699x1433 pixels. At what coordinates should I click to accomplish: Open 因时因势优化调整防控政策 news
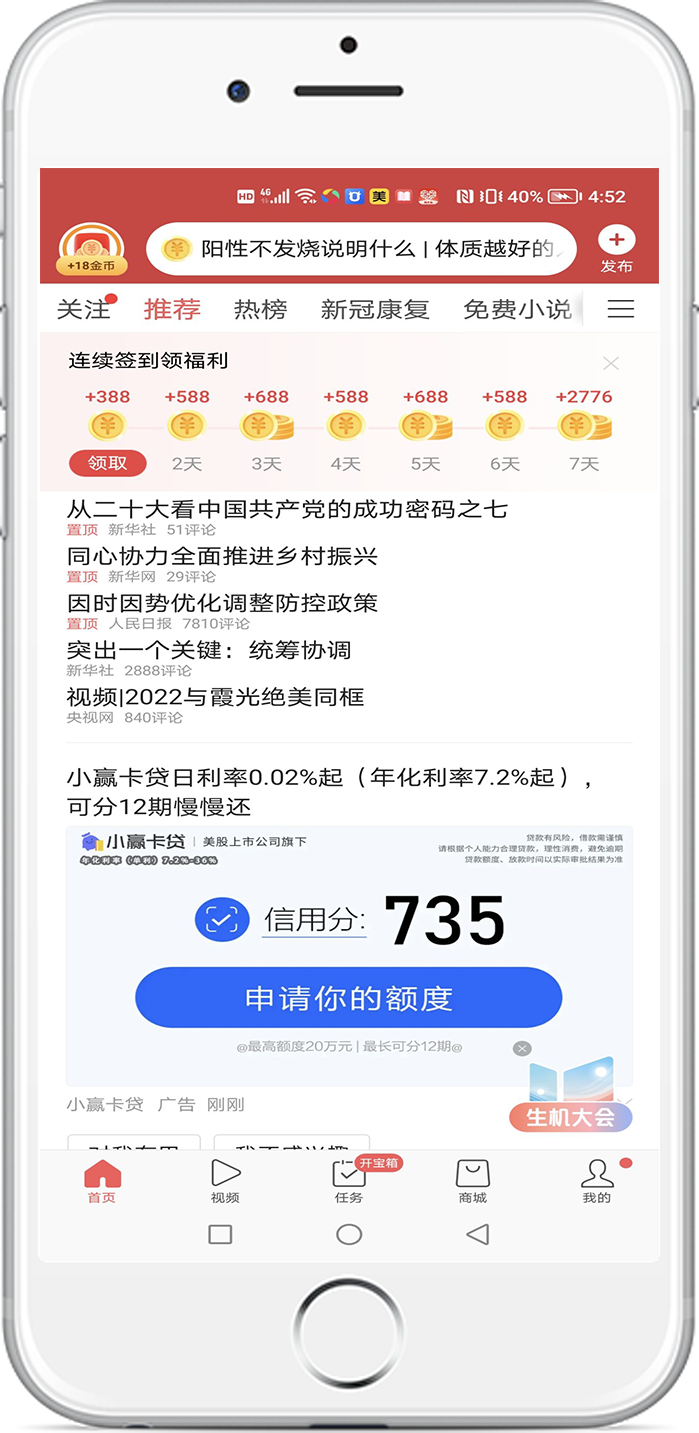click(222, 603)
